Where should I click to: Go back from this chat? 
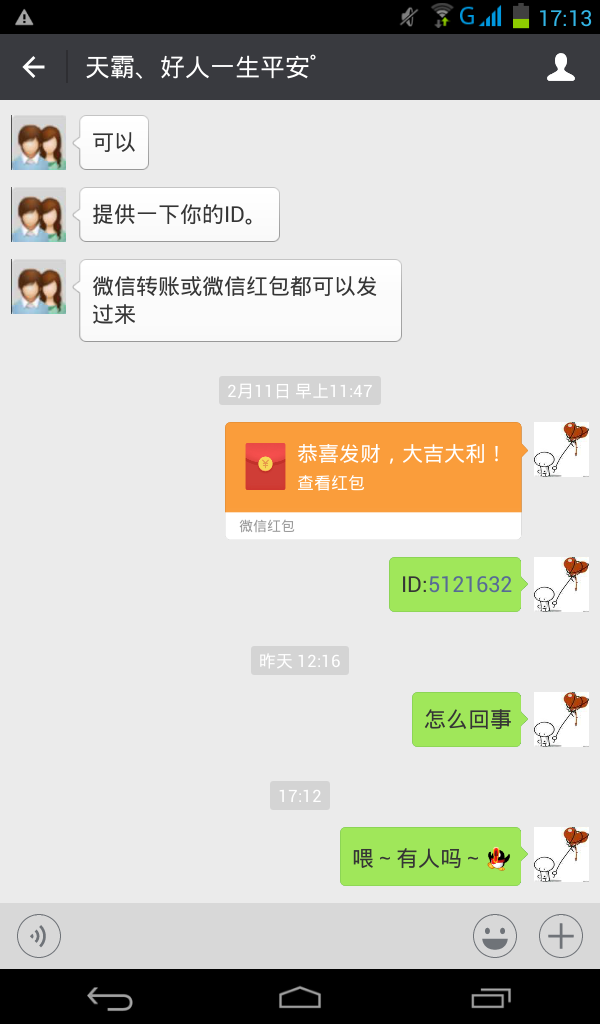34,67
